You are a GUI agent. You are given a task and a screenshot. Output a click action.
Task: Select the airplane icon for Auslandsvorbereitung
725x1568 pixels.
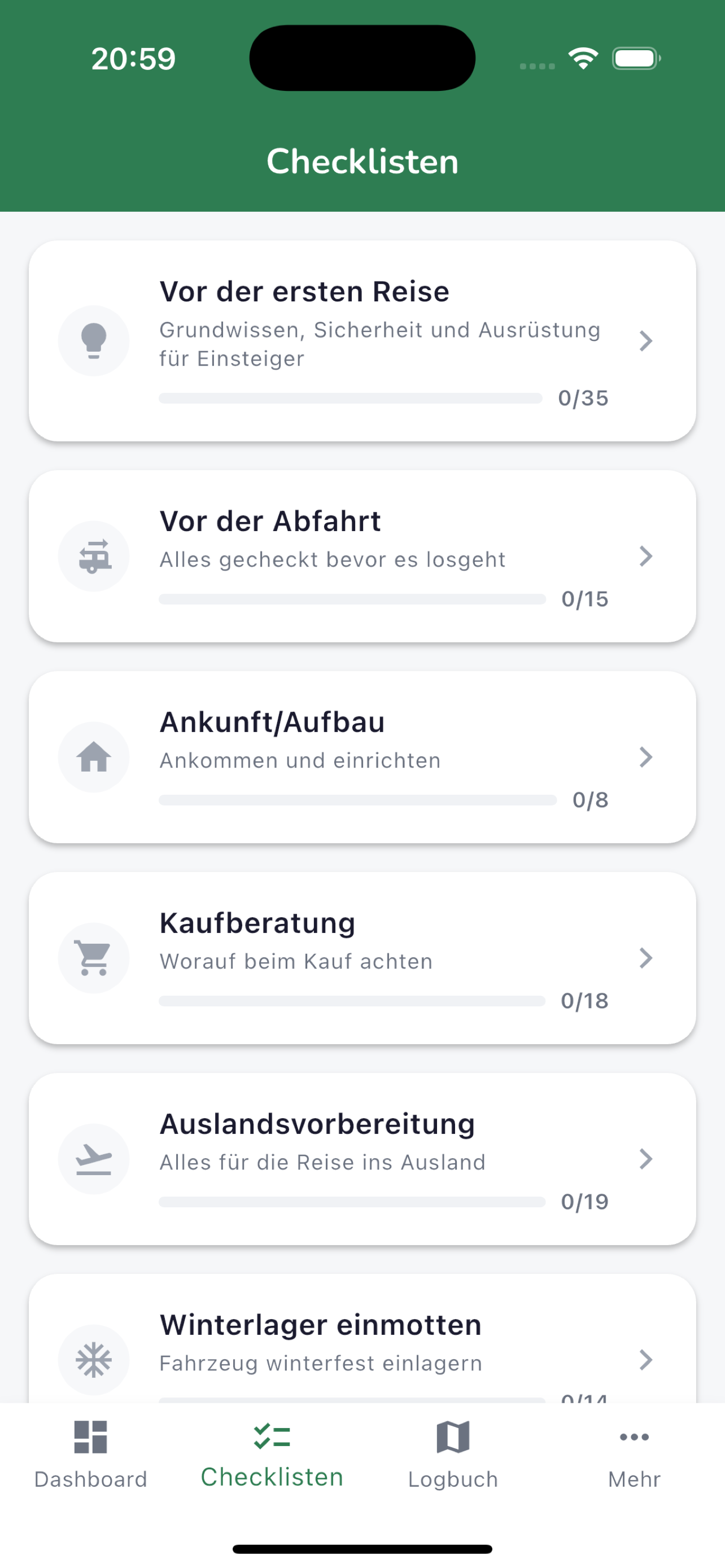click(x=94, y=1159)
